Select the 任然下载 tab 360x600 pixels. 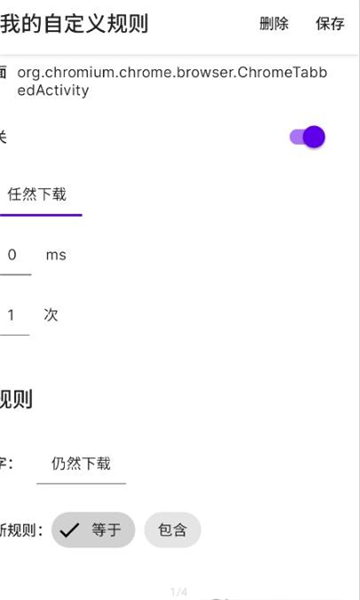[37, 195]
